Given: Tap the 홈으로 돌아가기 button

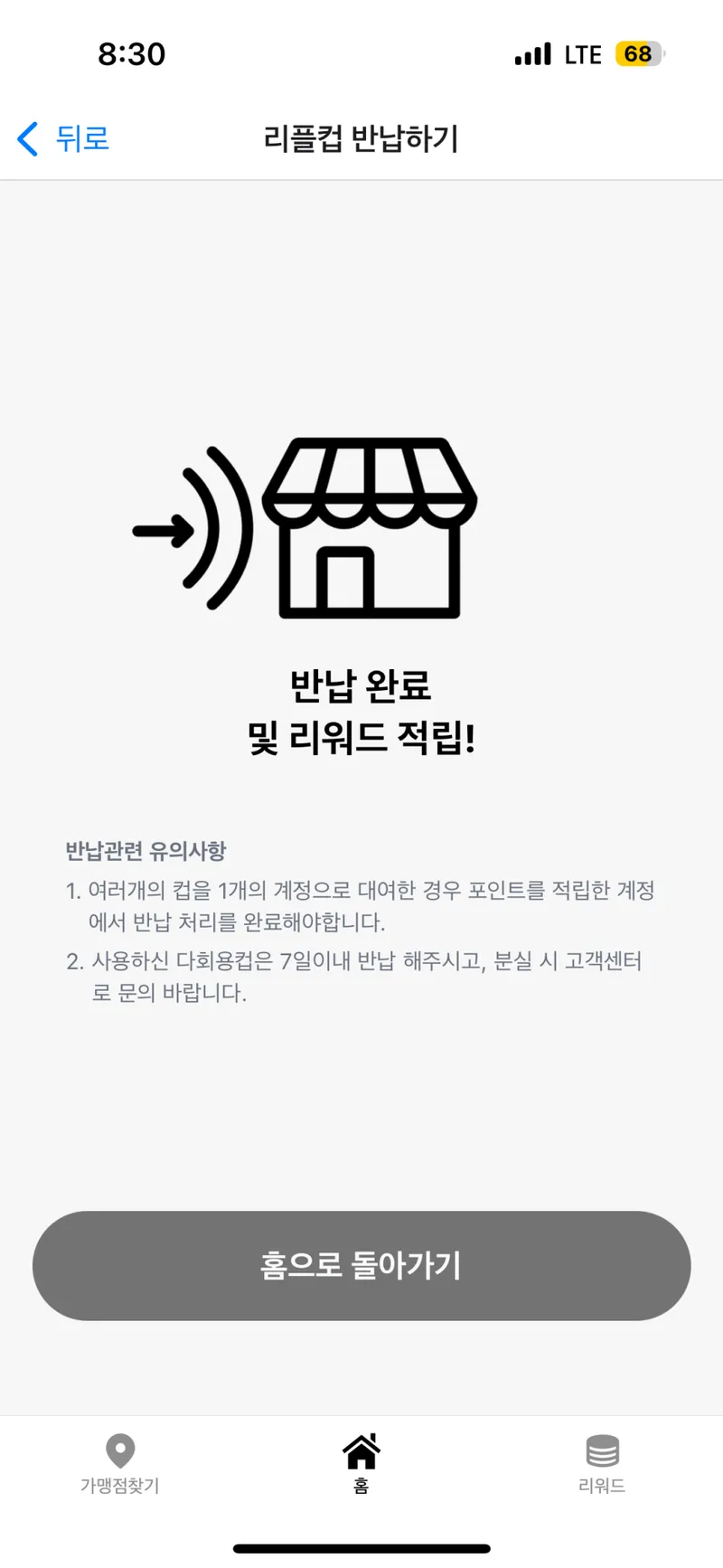Looking at the screenshot, I should pyautogui.click(x=361, y=1265).
